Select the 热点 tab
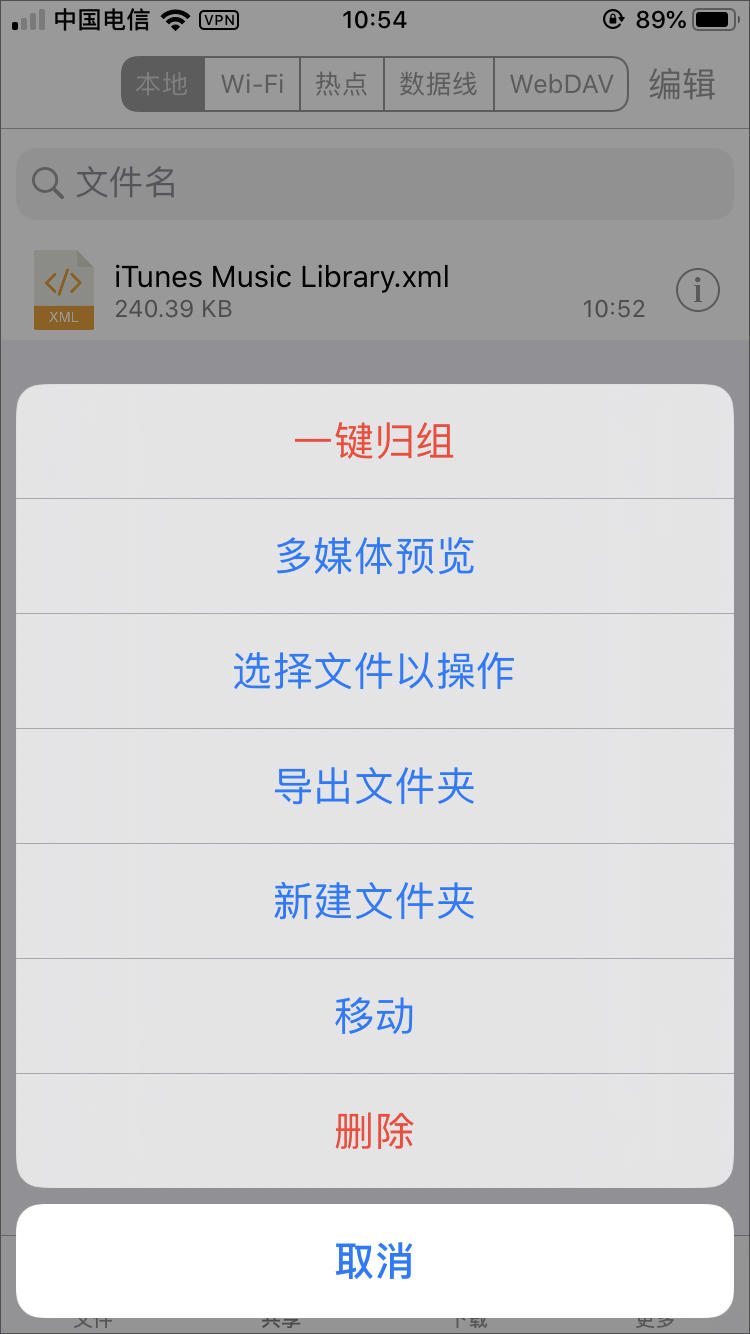Viewport: 750px width, 1334px height. click(x=341, y=85)
